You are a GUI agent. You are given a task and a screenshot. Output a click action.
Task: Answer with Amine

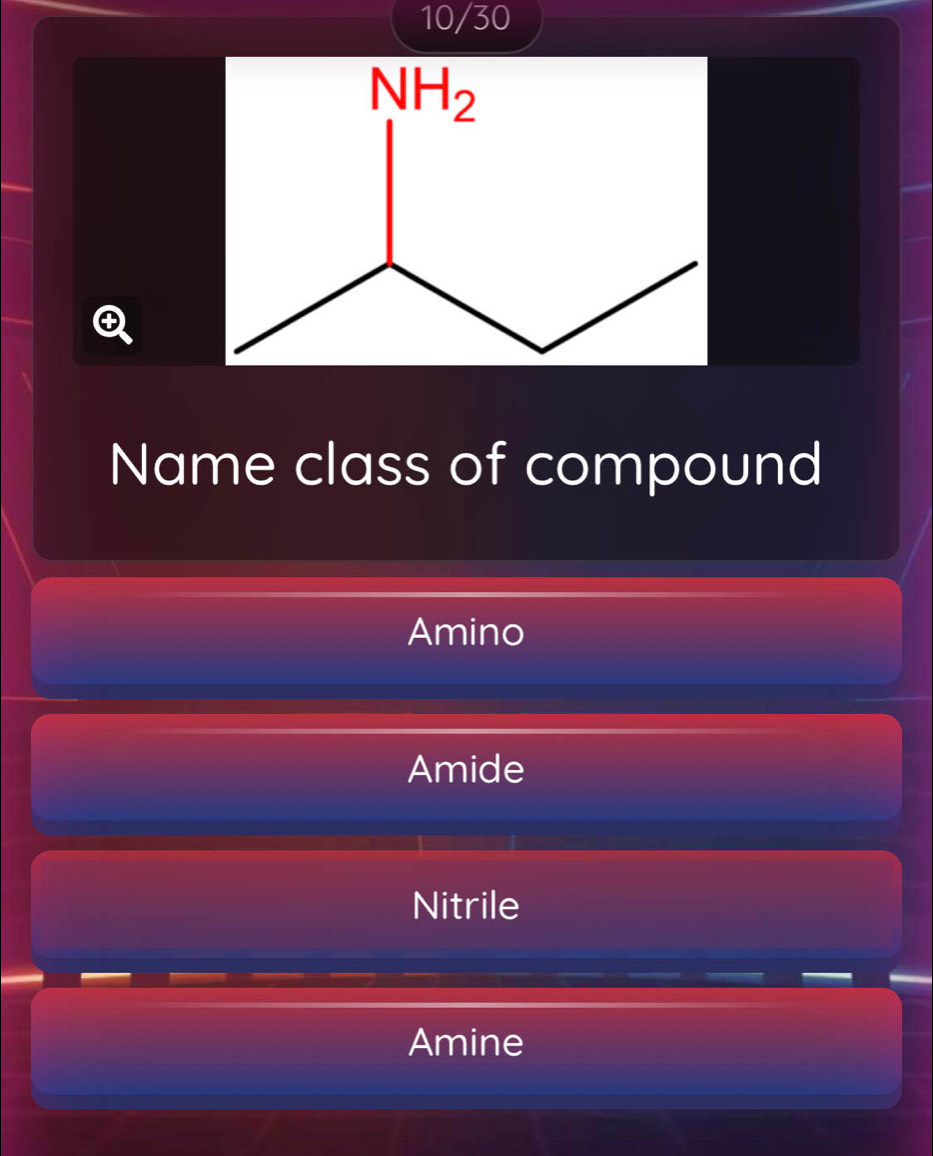tap(466, 1043)
